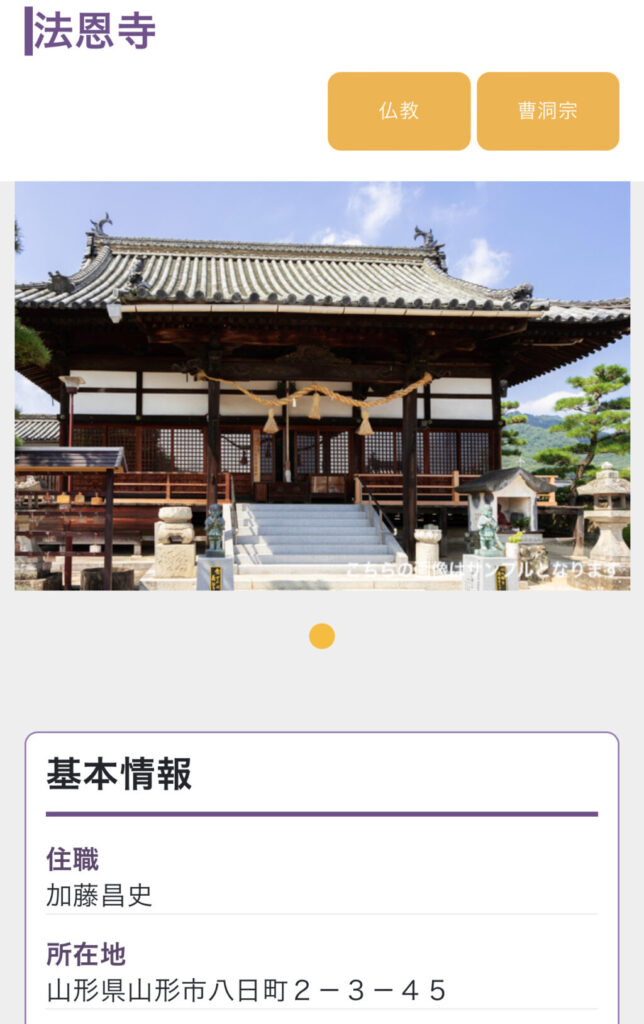Select the 曹洞宗 tag button
This screenshot has width=644, height=1024.
point(547,111)
